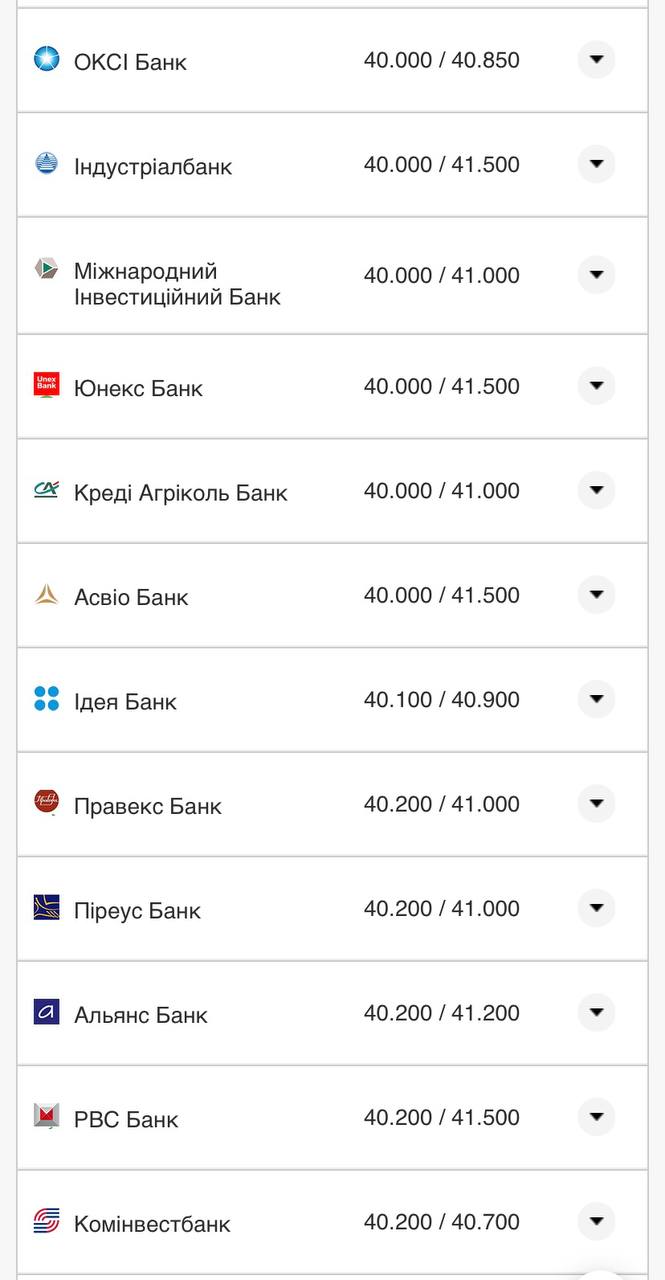The width and height of the screenshot is (665, 1280).
Task: Expand the Правекс Банк chevron
Action: point(596,804)
